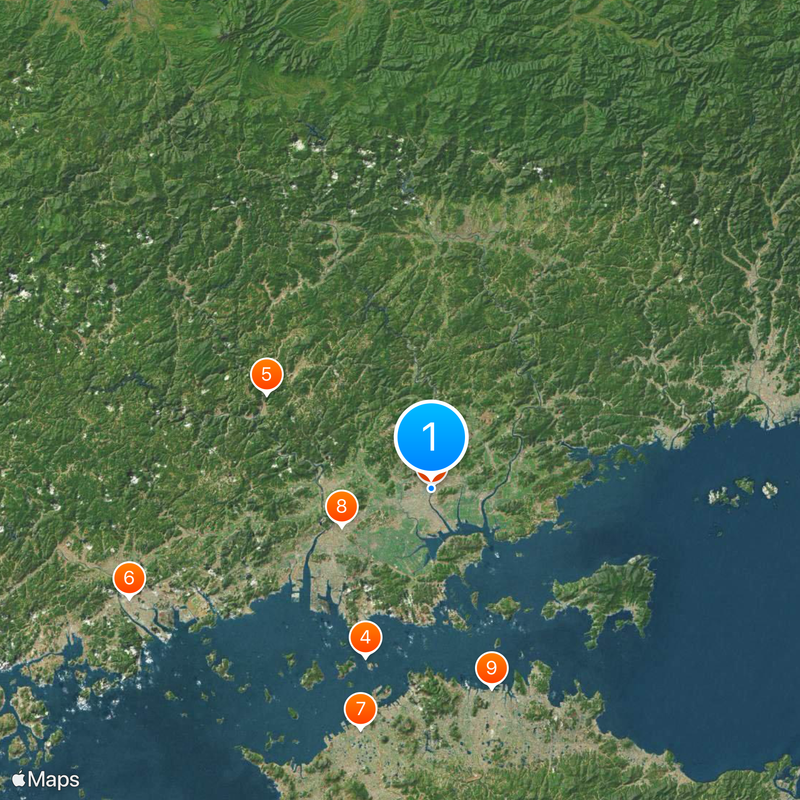
Task: Select map pin number 9
Action: point(491,667)
